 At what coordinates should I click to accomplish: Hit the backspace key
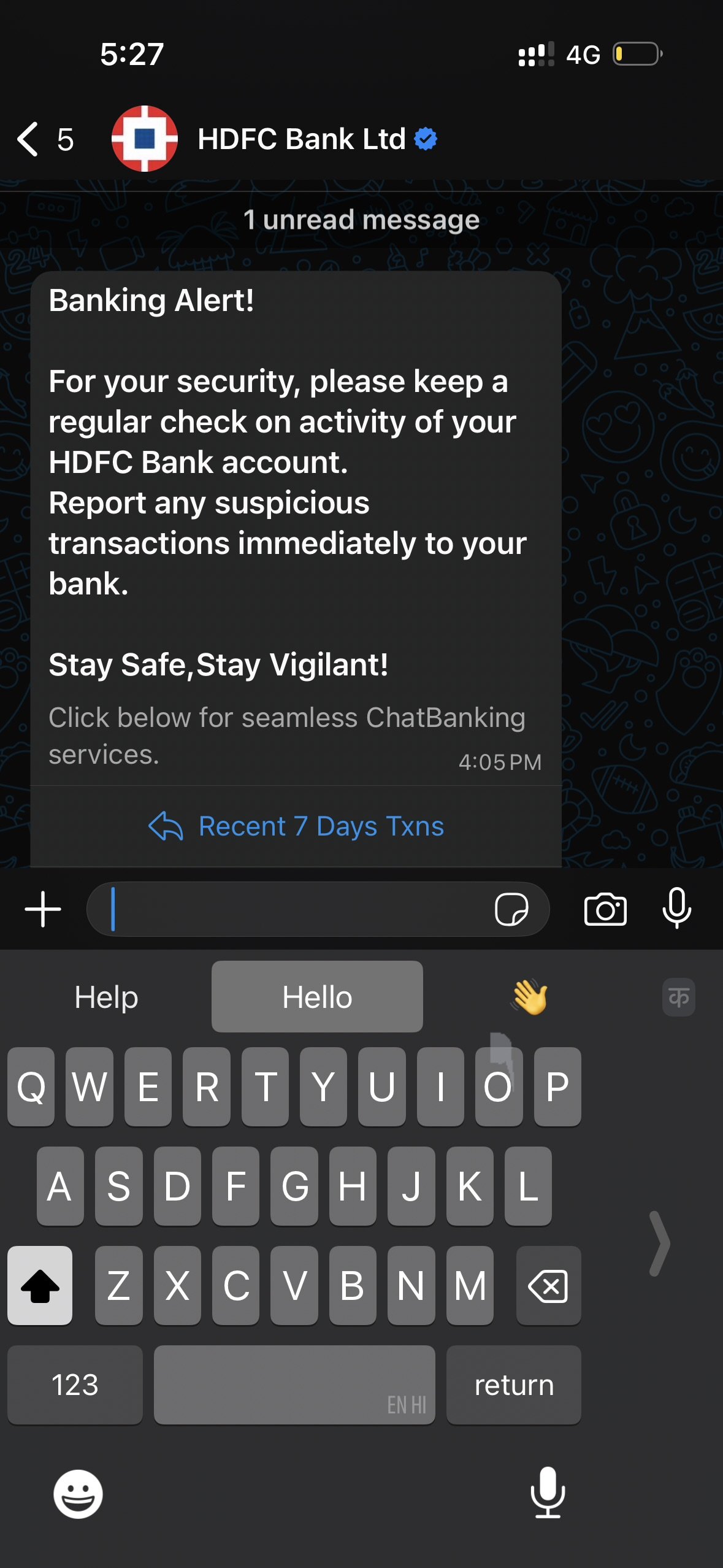tap(548, 1285)
